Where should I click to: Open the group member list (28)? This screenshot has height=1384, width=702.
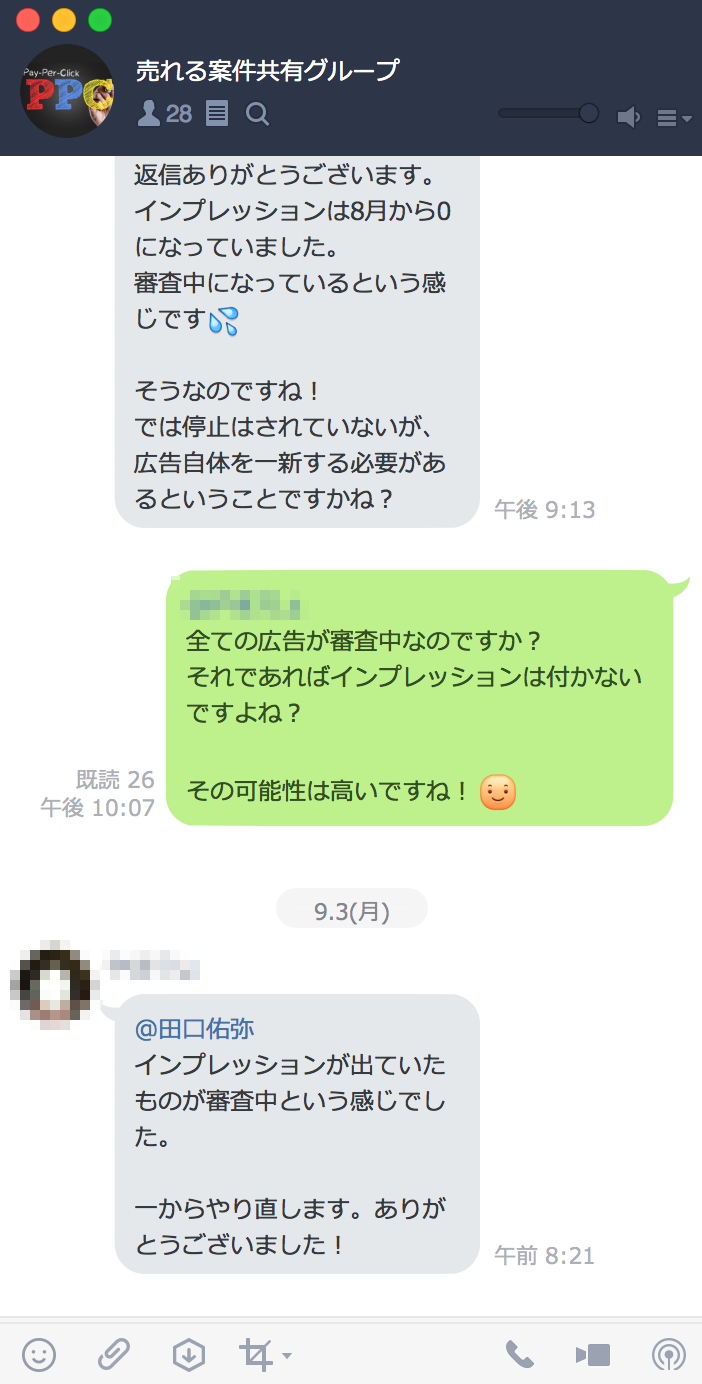(164, 115)
